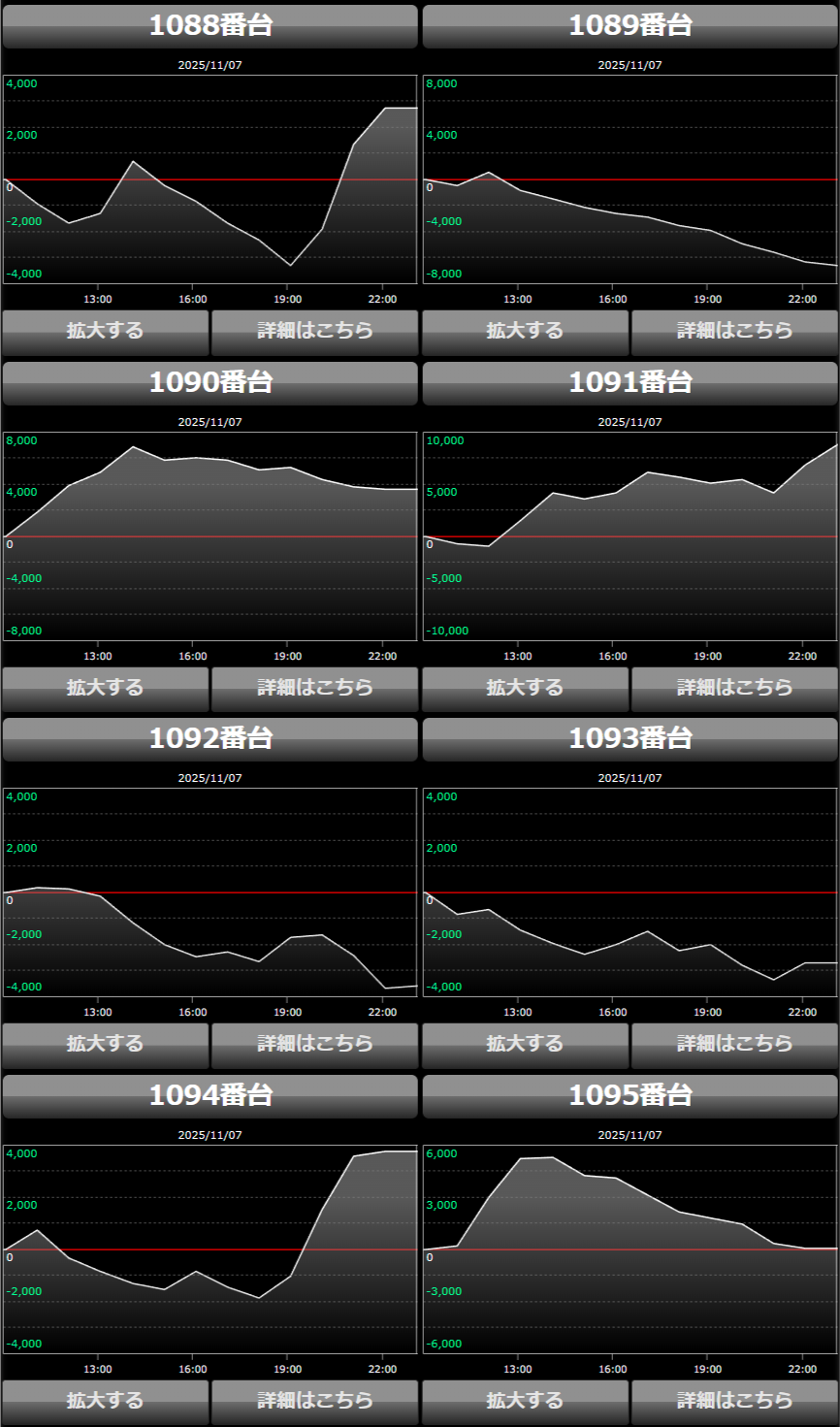This screenshot has height=1427, width=840.
Task: Open 詳細はこちら for machine 1095番台
Action: (734, 1402)
